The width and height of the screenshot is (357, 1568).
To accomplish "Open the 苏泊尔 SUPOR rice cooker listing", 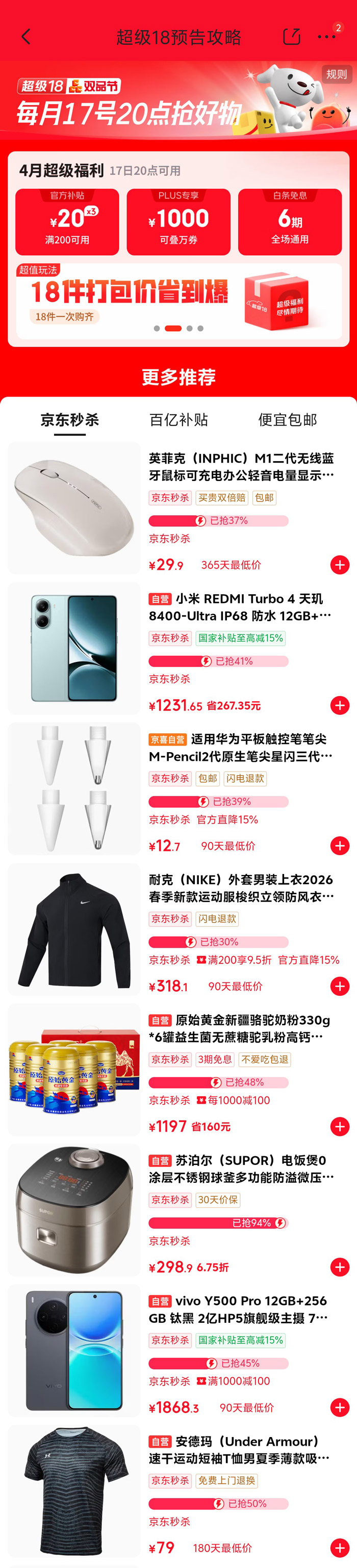I will 241,1168.
